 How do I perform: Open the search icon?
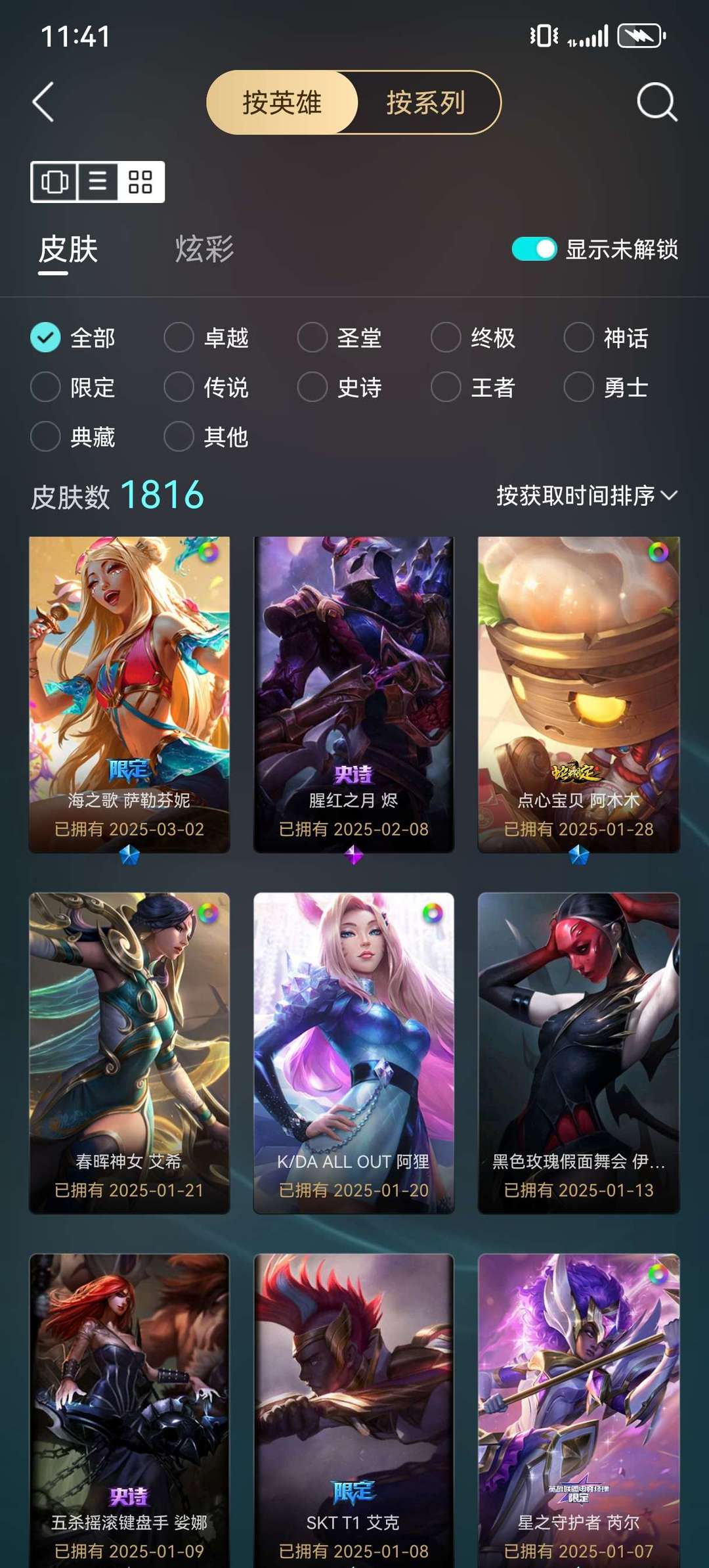656,102
